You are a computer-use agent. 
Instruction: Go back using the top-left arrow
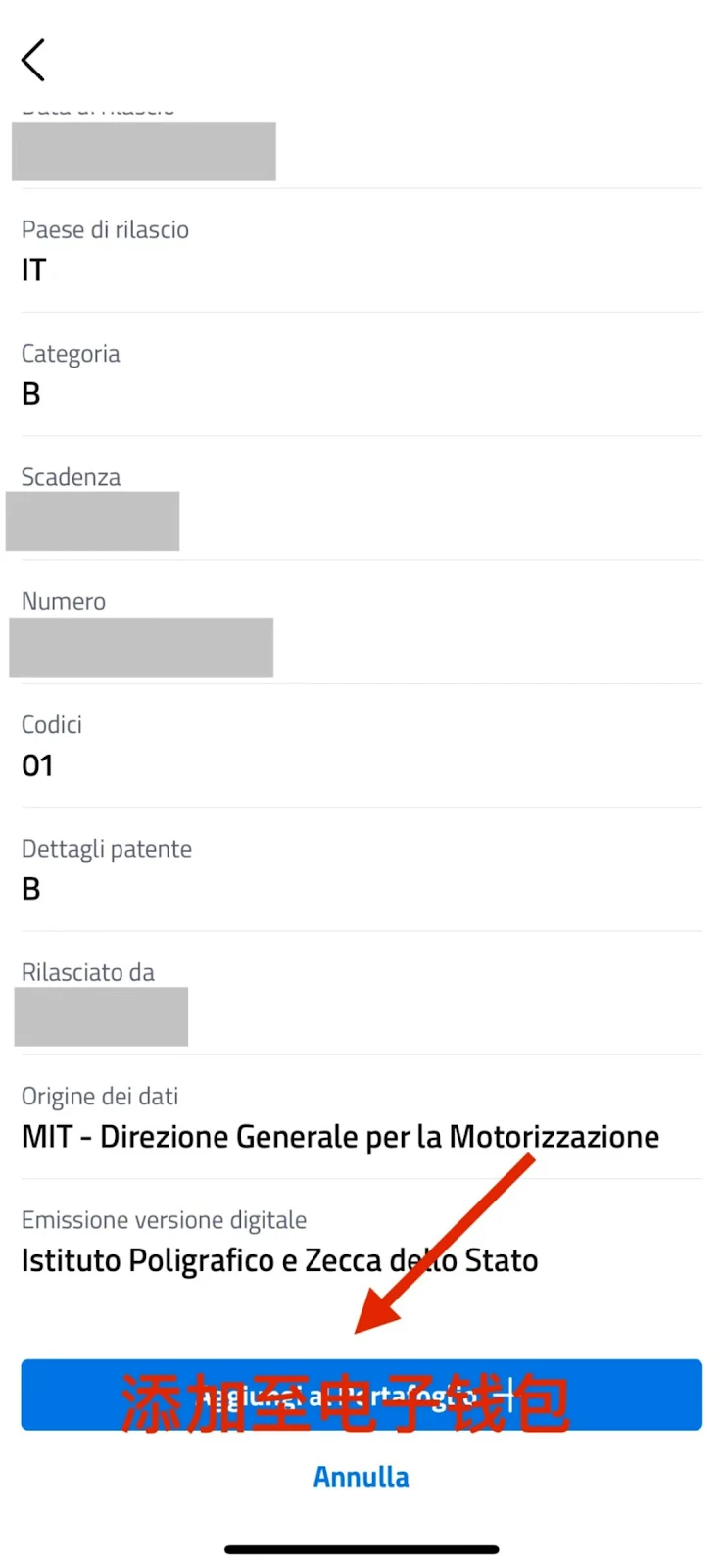33,61
